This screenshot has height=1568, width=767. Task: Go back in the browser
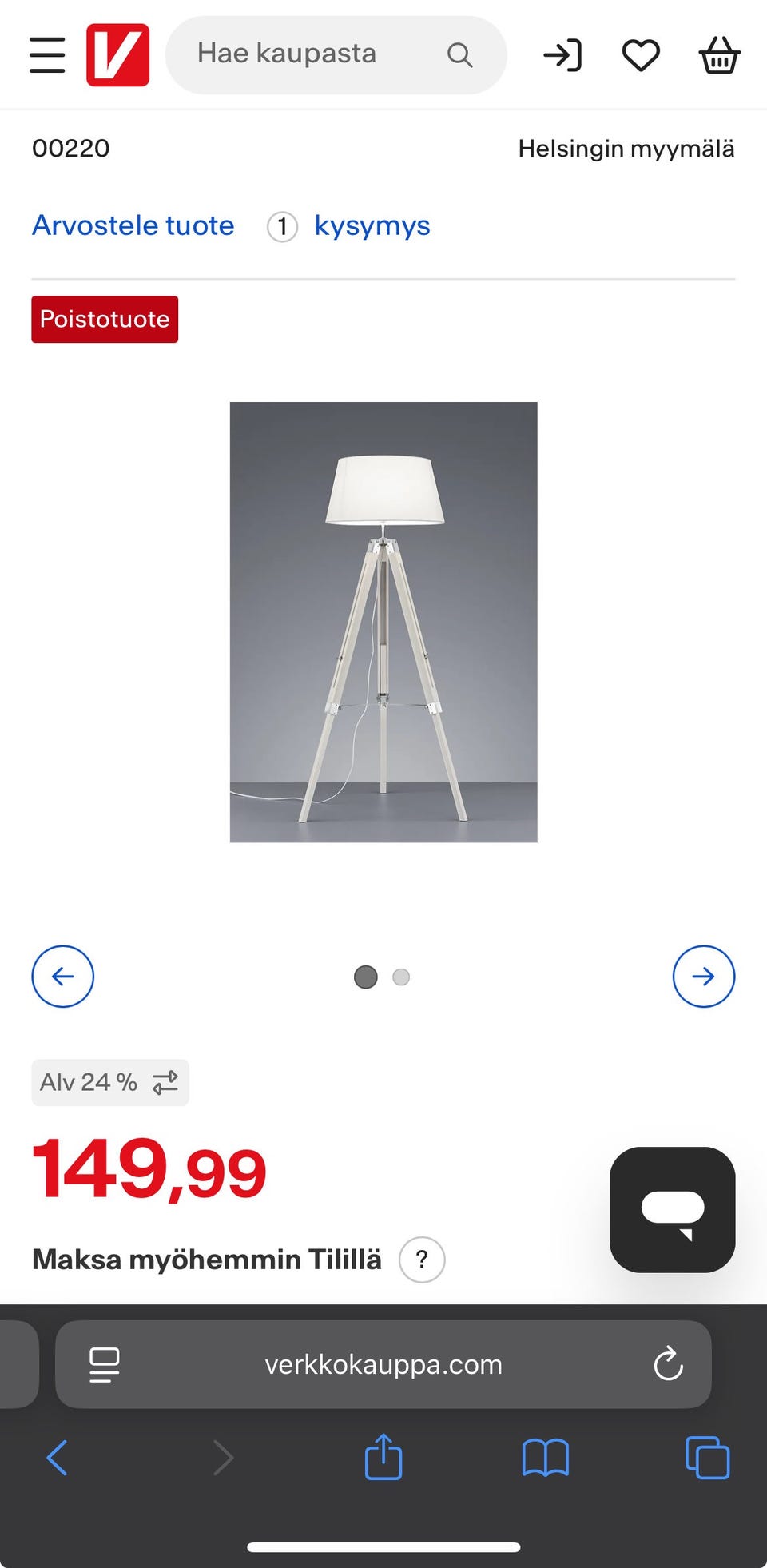pyautogui.click(x=58, y=1458)
